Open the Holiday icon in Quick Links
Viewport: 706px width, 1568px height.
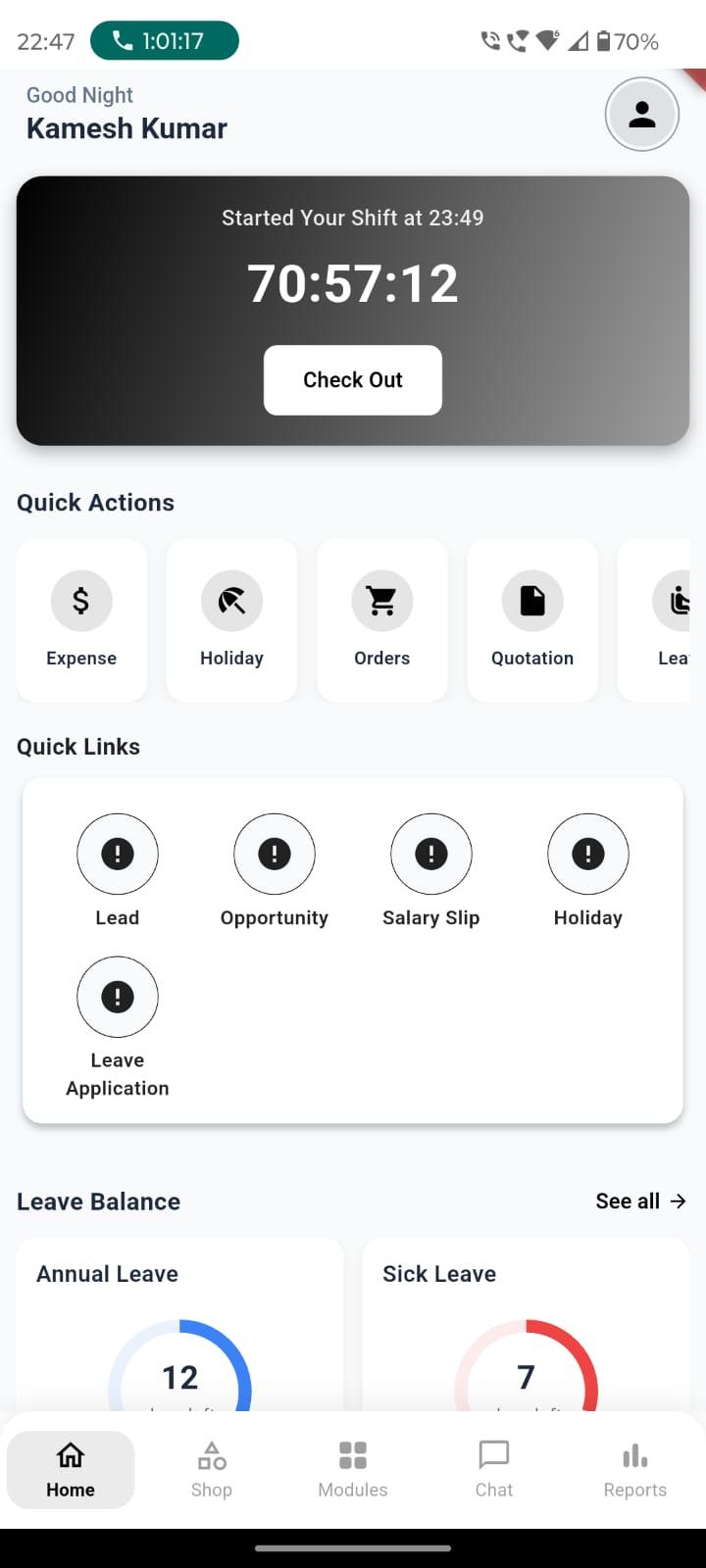[x=588, y=854]
